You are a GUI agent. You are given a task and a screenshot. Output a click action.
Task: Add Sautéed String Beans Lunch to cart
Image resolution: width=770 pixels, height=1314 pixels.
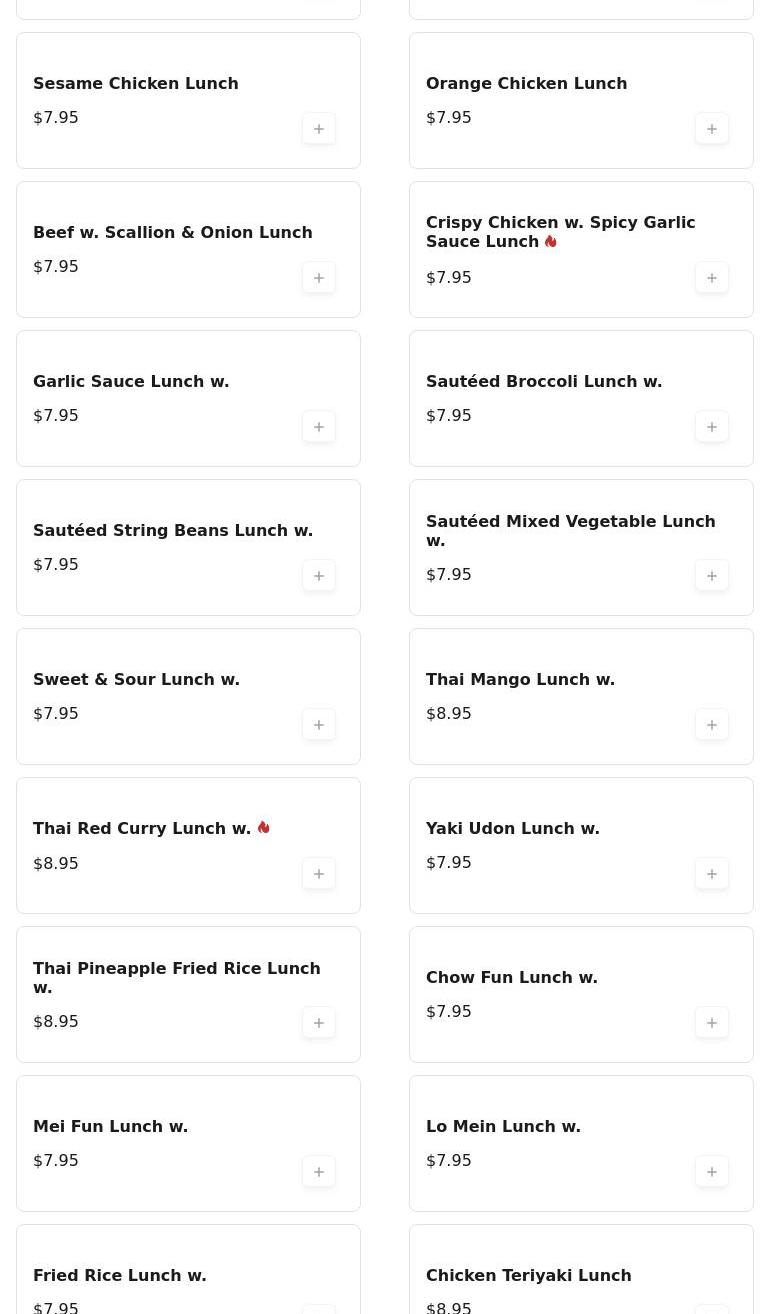319,576
